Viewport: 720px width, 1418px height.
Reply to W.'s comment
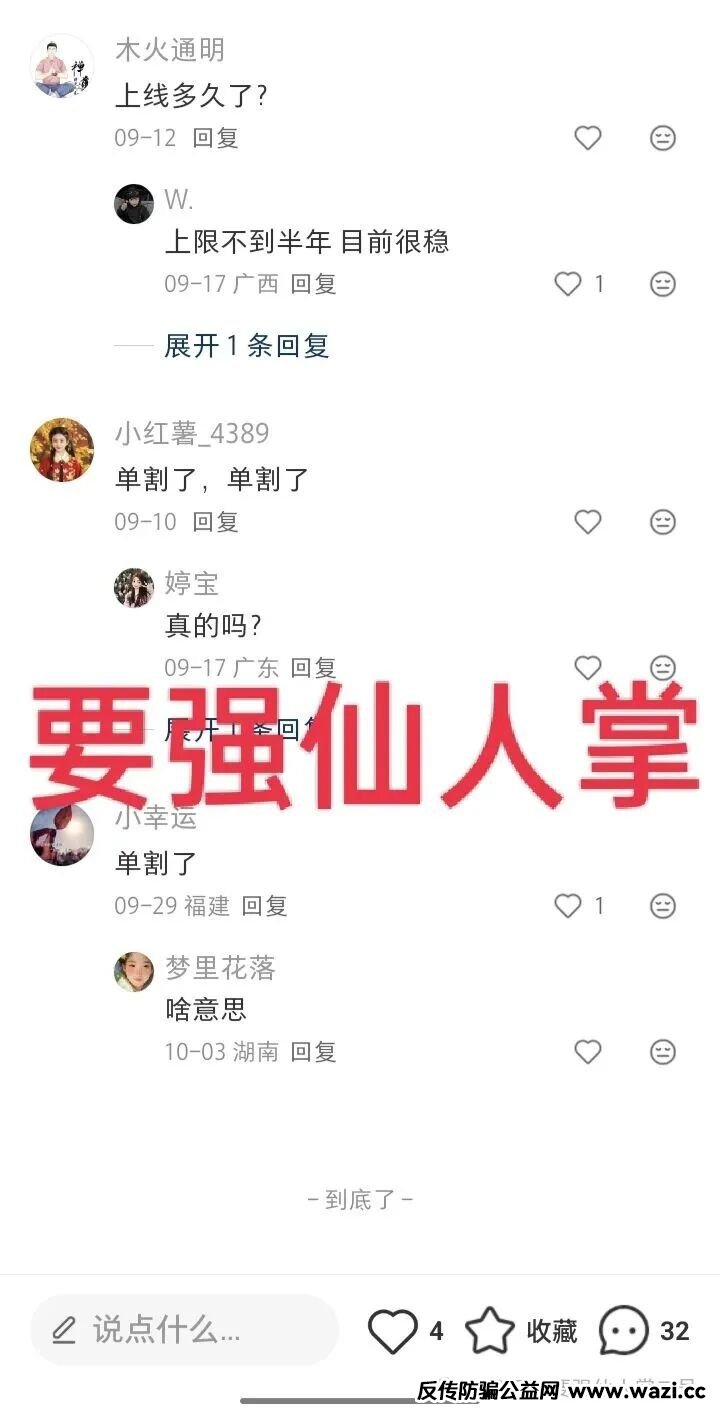coord(313,284)
